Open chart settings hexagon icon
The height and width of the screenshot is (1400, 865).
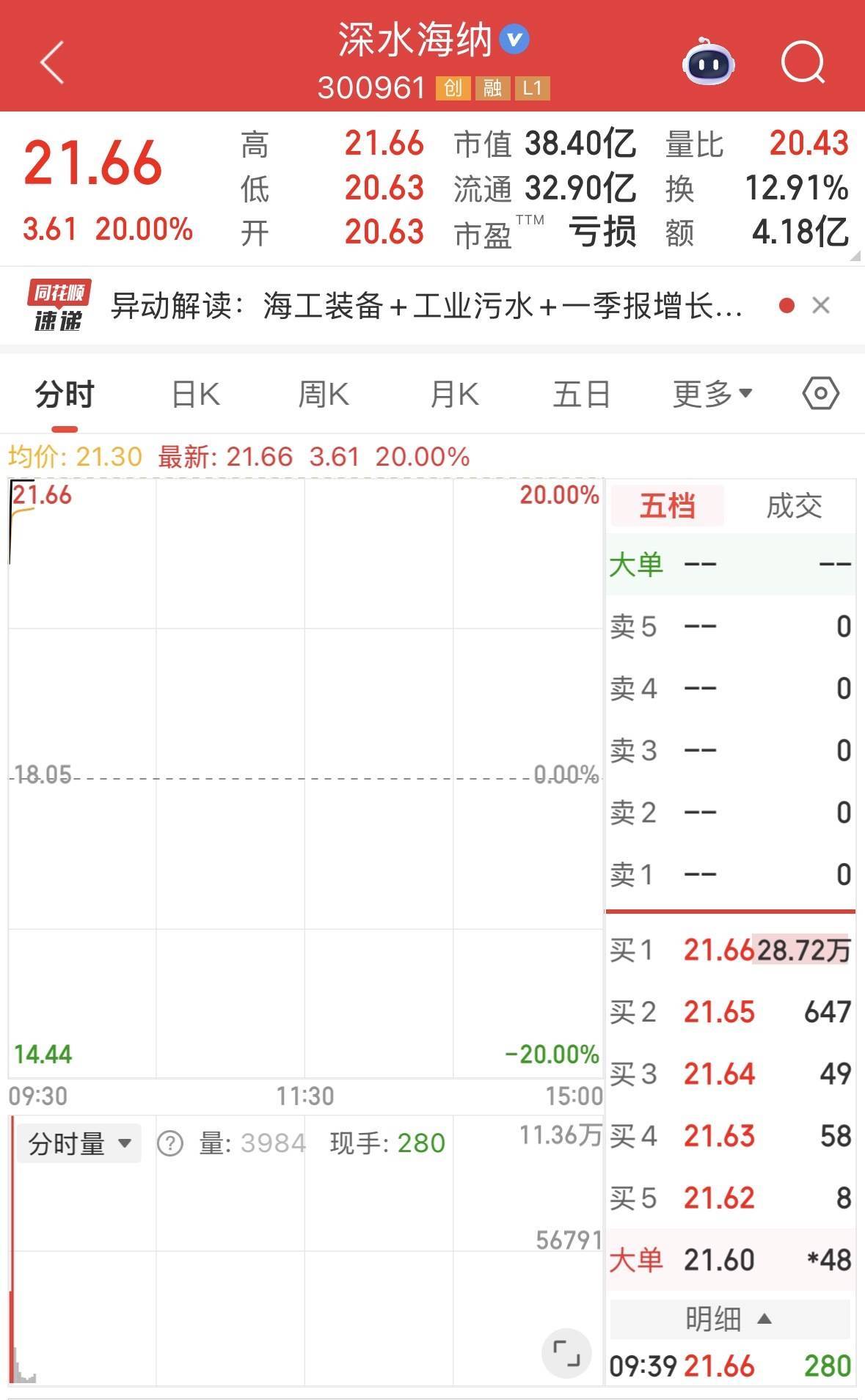820,394
